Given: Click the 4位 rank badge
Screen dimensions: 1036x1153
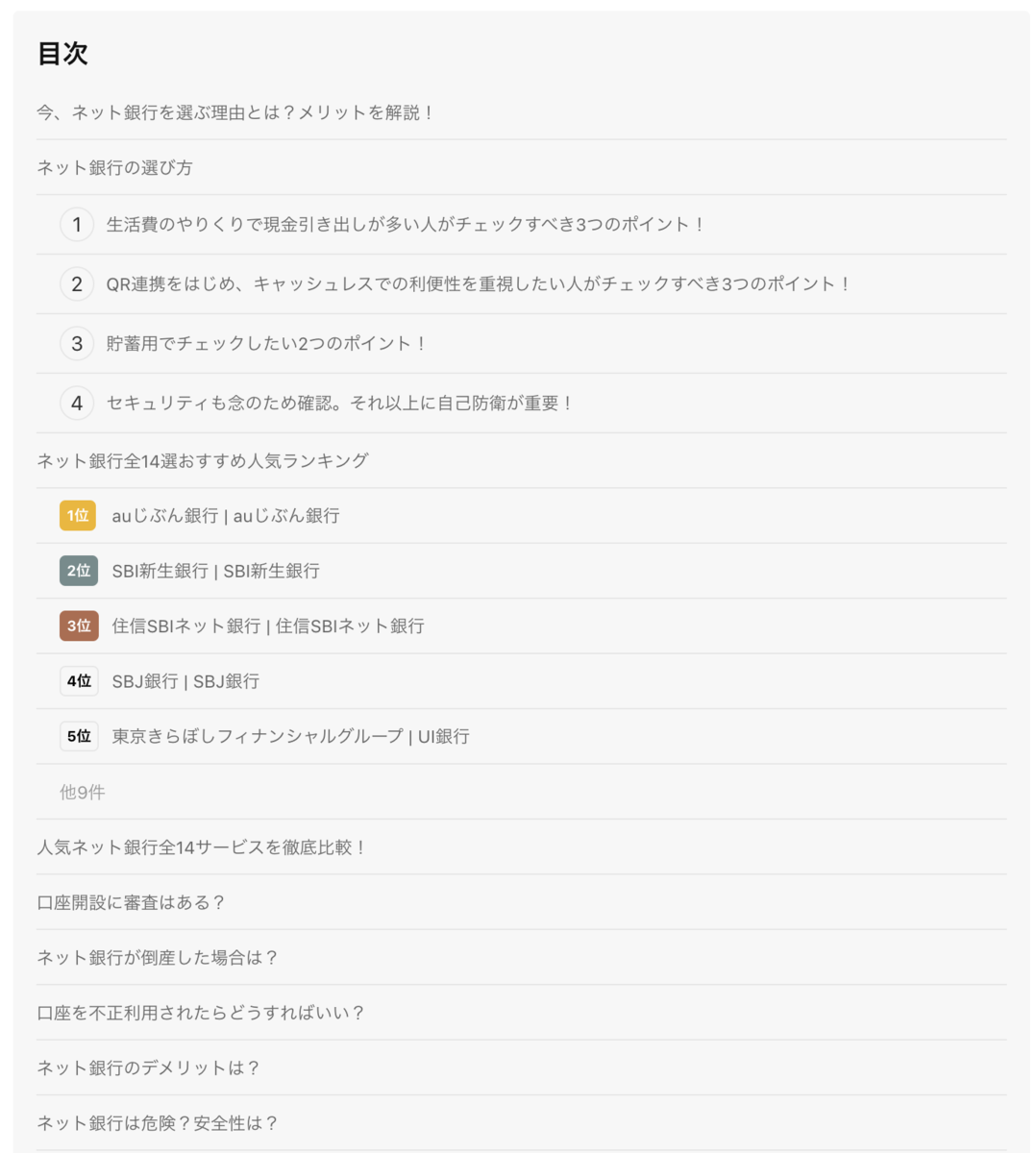Looking at the screenshot, I should click(78, 680).
